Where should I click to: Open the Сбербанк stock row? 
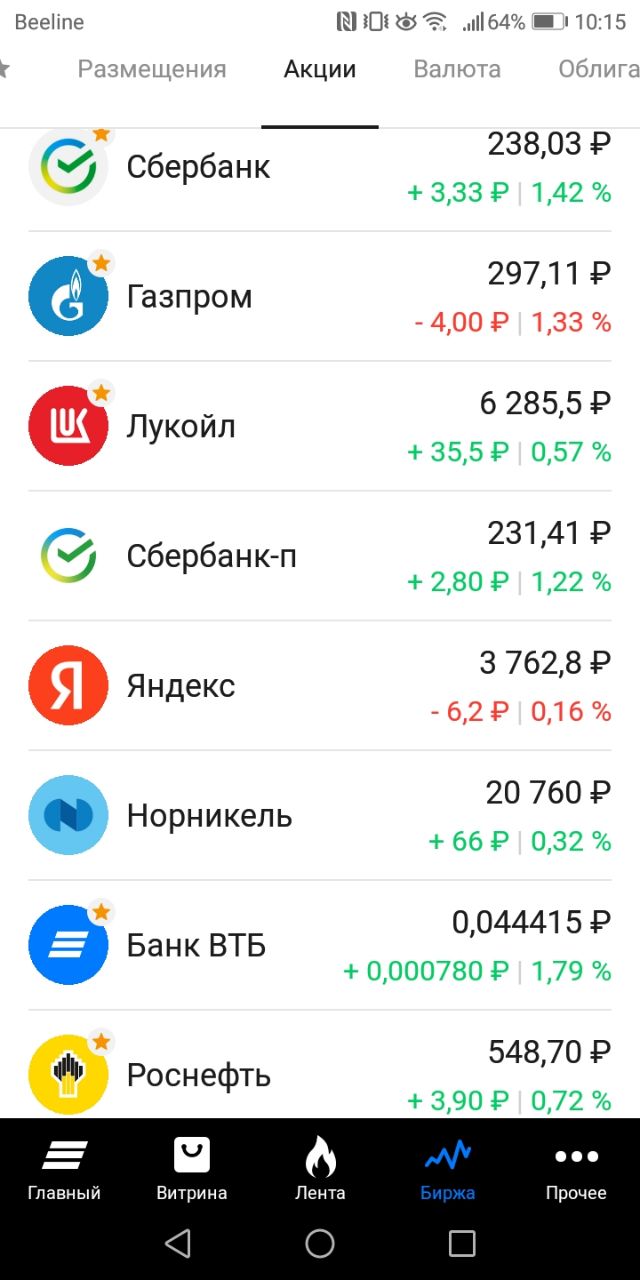[320, 167]
